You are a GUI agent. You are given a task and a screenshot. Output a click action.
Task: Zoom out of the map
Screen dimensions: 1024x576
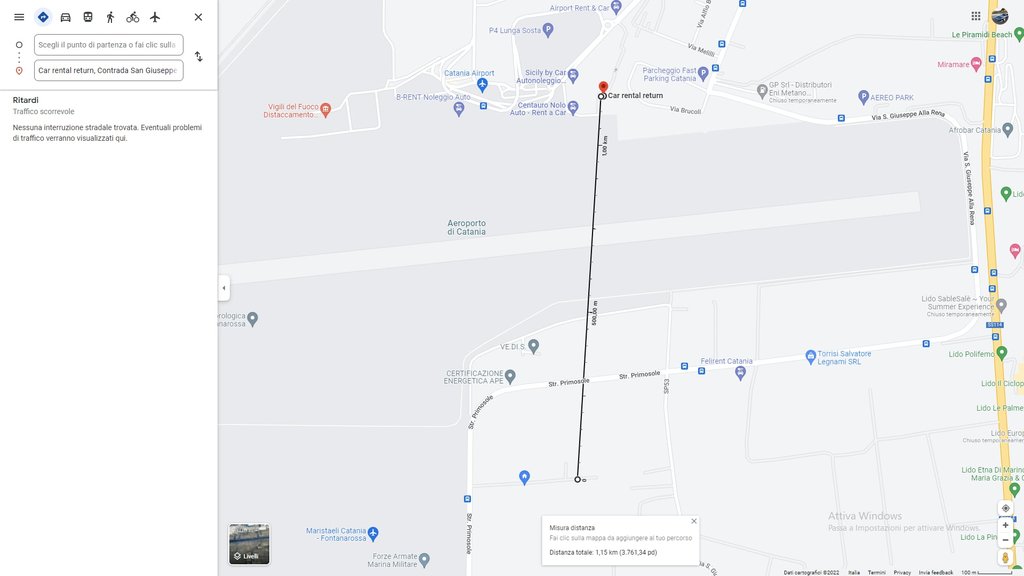(x=1005, y=540)
